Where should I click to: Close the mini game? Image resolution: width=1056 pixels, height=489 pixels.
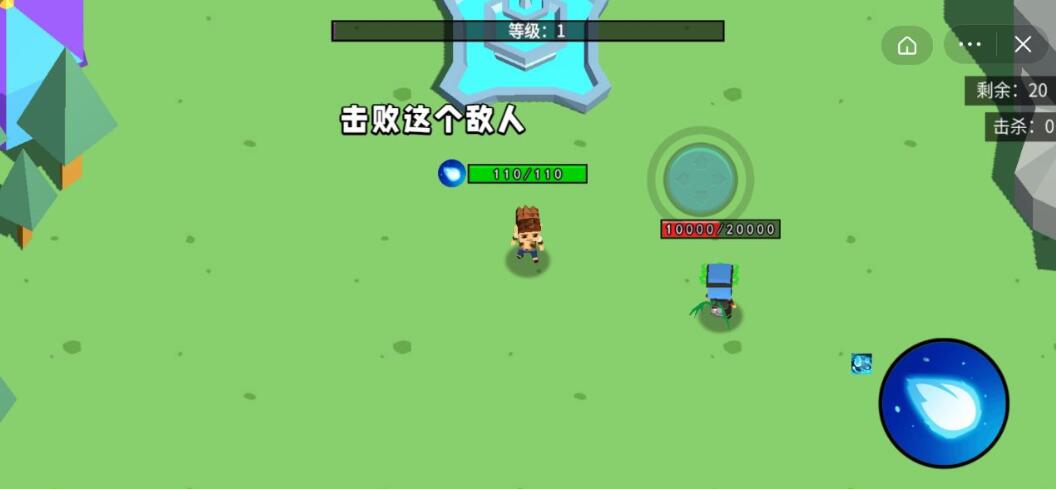[x=1022, y=45]
